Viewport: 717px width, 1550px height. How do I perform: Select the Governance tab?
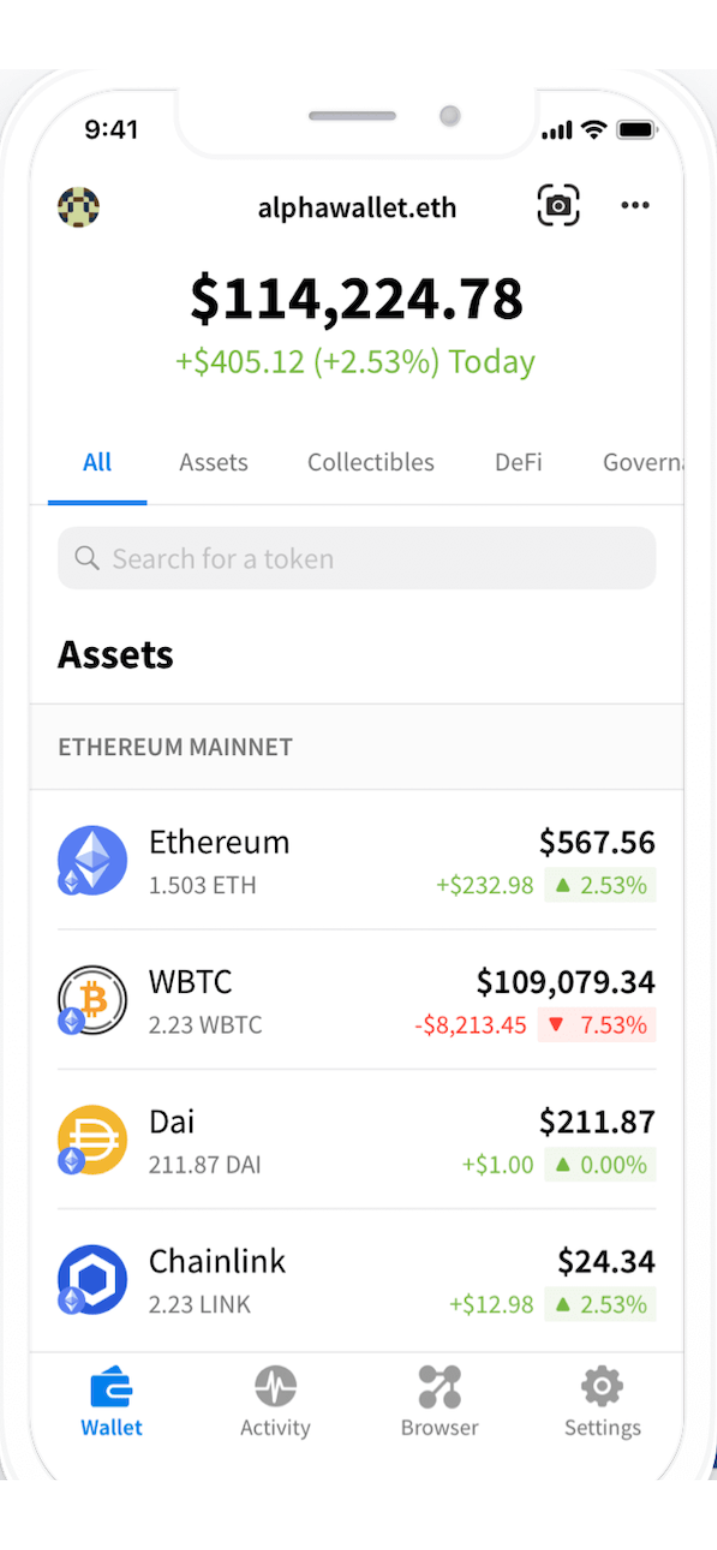(x=643, y=463)
